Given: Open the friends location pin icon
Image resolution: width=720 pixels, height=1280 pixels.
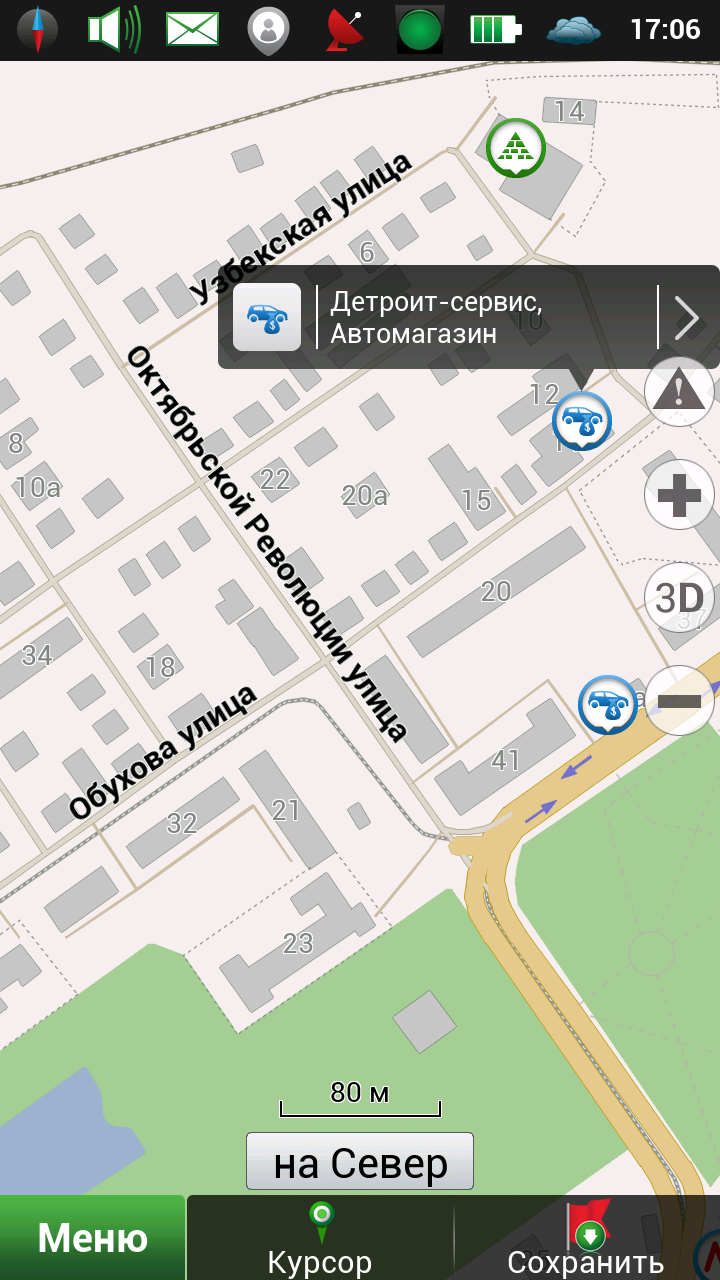Looking at the screenshot, I should click(268, 31).
